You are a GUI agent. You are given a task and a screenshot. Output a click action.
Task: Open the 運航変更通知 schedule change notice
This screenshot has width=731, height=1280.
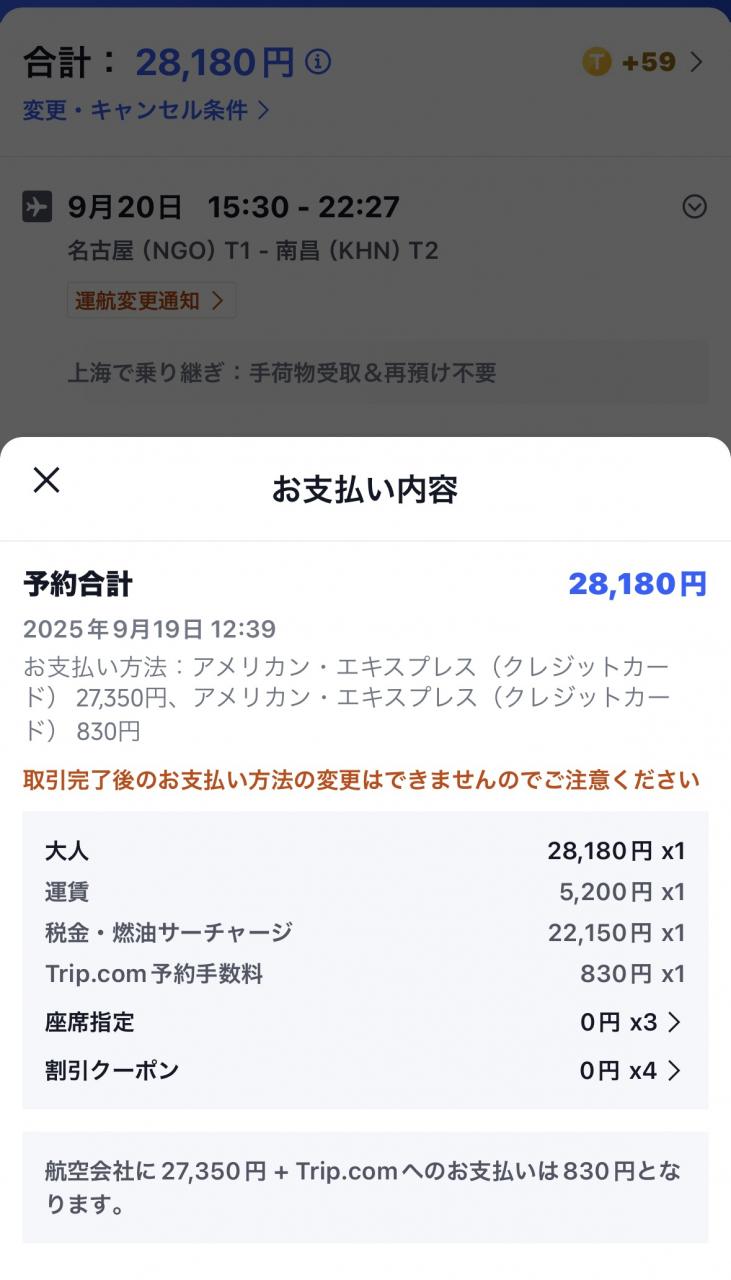point(151,300)
